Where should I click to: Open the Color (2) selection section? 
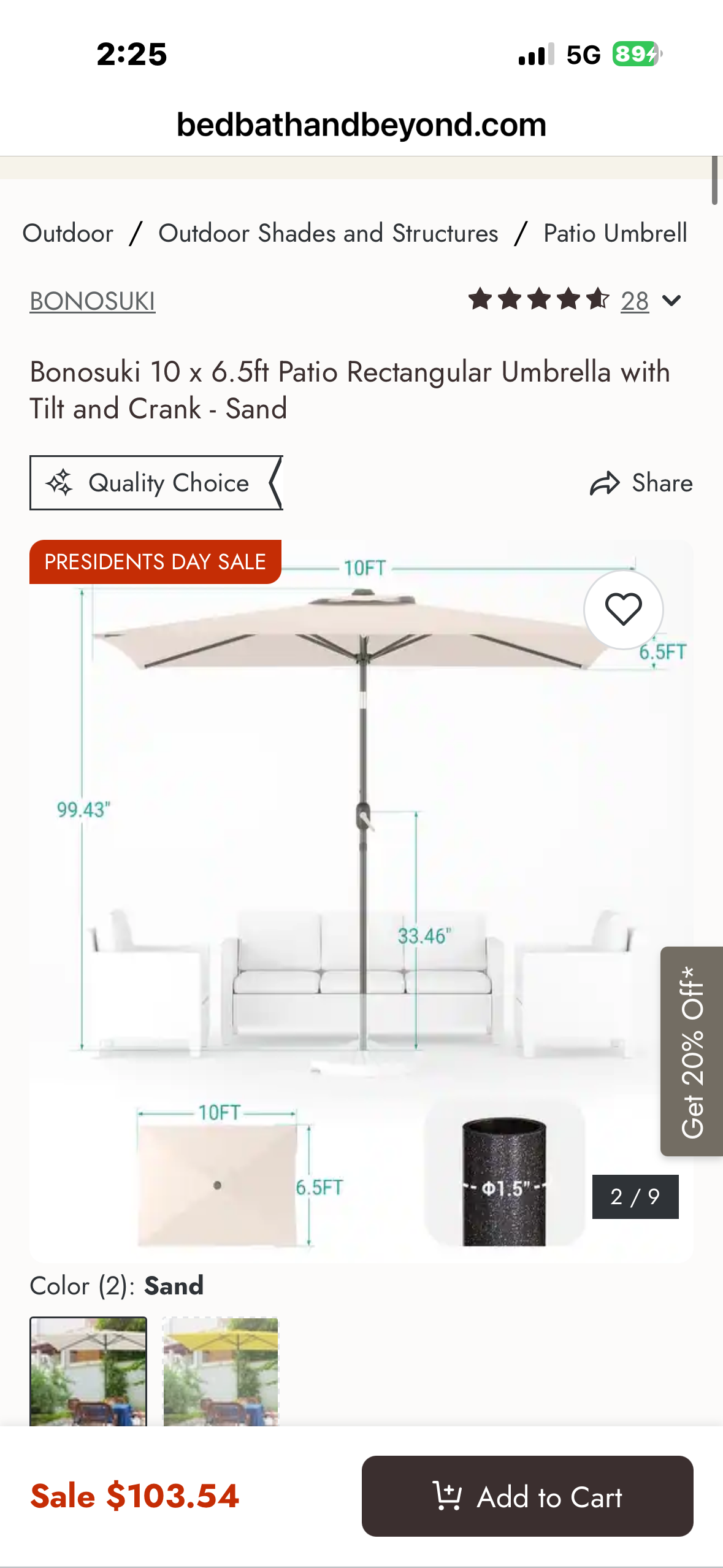[117, 1286]
